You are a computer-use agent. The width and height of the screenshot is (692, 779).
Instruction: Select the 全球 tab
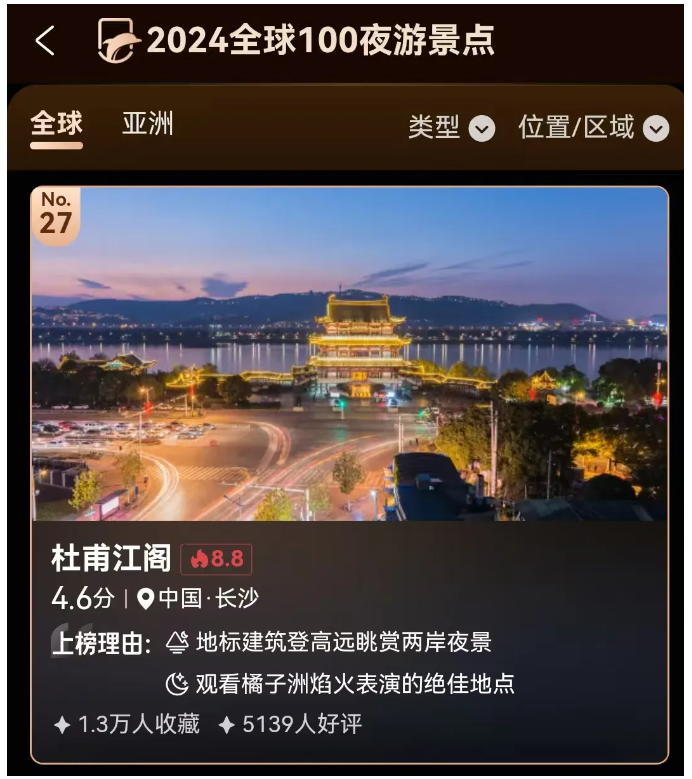56,125
